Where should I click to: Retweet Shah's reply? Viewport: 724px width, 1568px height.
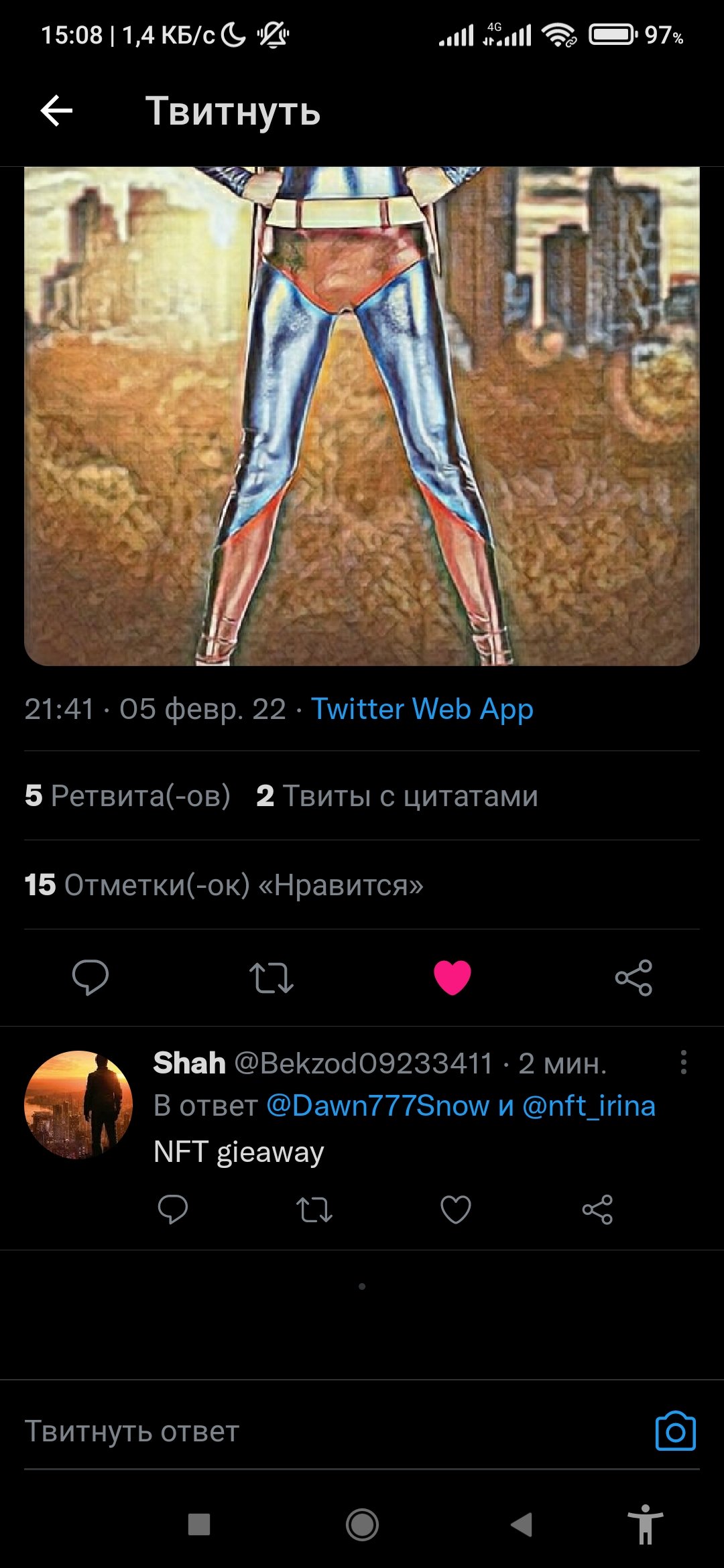pyautogui.click(x=314, y=1210)
